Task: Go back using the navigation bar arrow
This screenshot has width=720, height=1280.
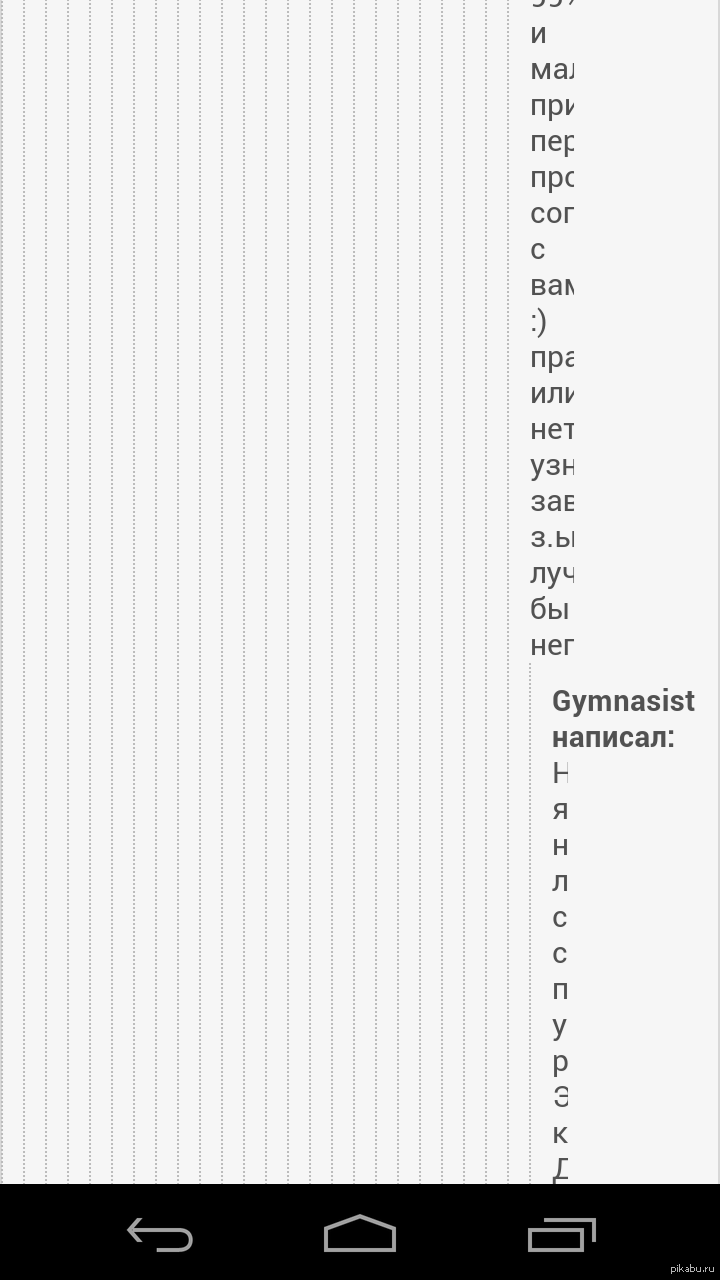Action: pos(160,1233)
